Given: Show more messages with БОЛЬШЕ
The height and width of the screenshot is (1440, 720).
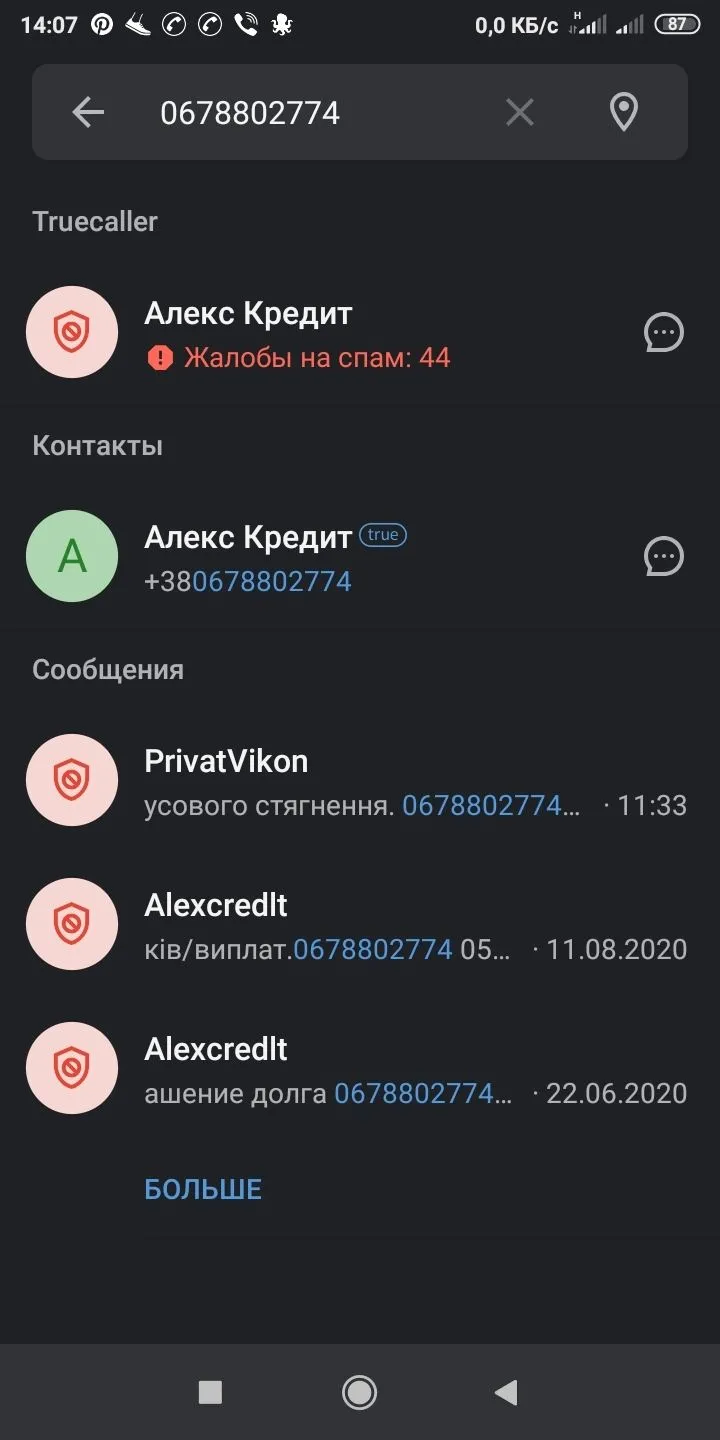Looking at the screenshot, I should tap(203, 1189).
